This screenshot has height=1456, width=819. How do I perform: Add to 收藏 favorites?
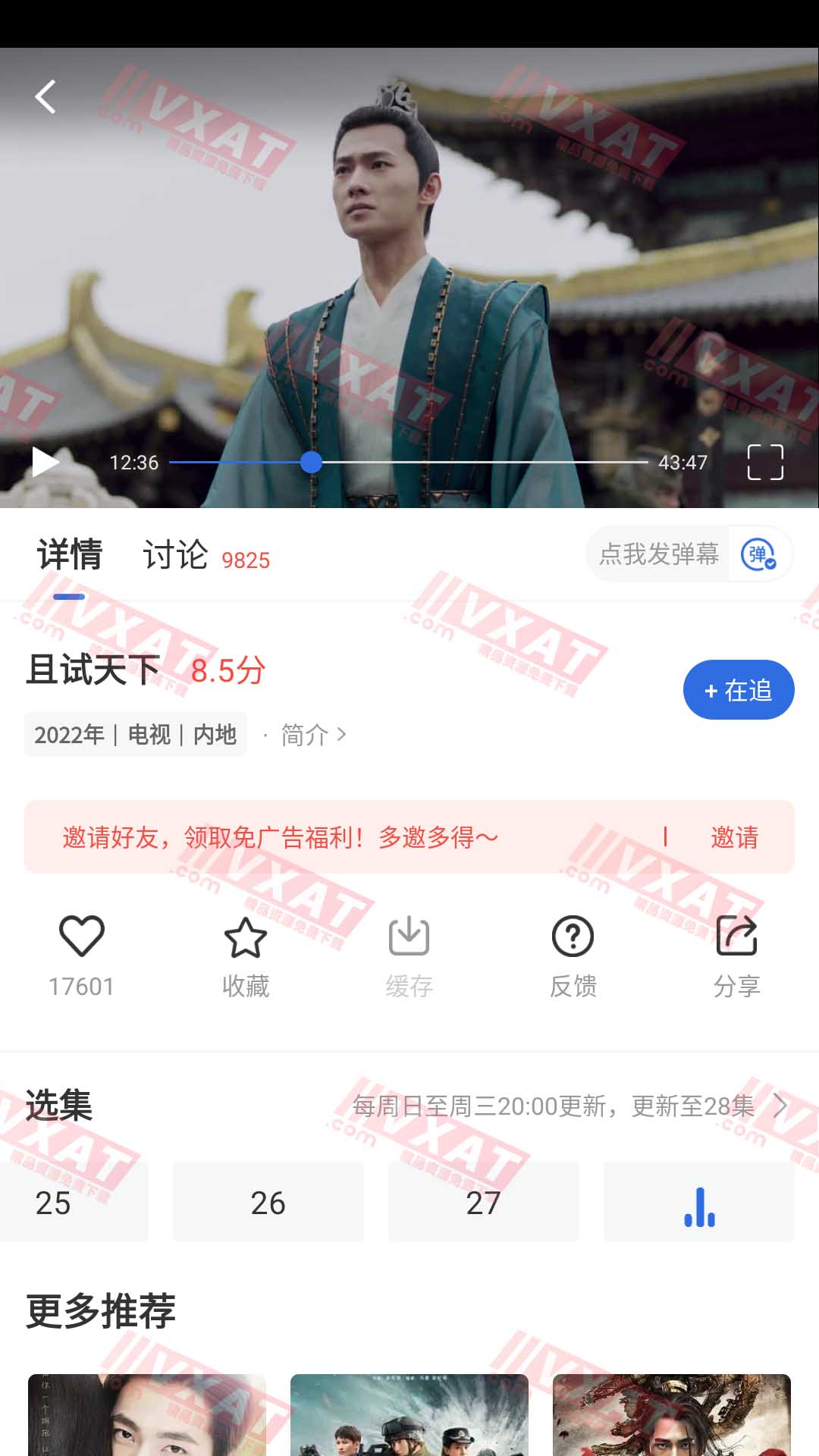coord(246,939)
